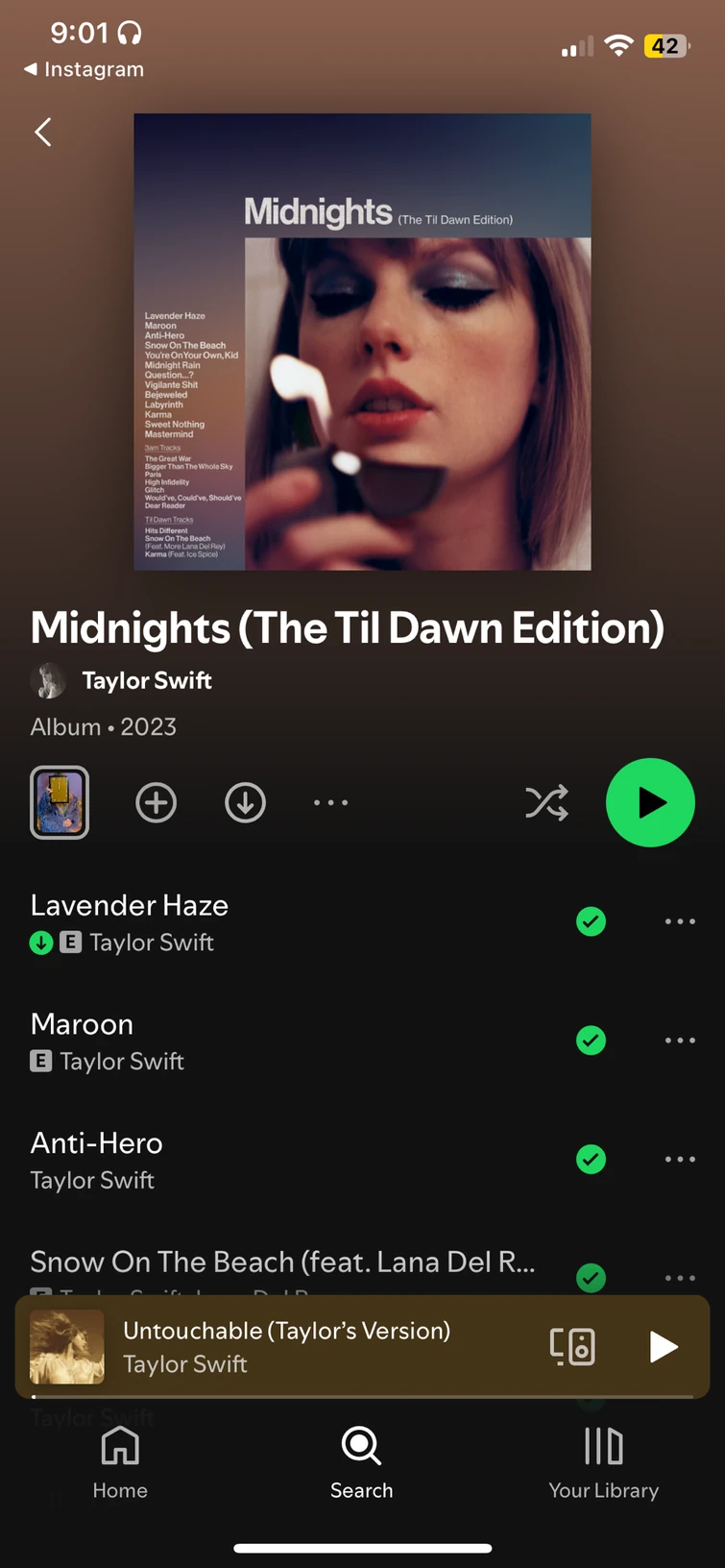
Task: Open the Taylor Swift artist page
Action: tap(120, 680)
